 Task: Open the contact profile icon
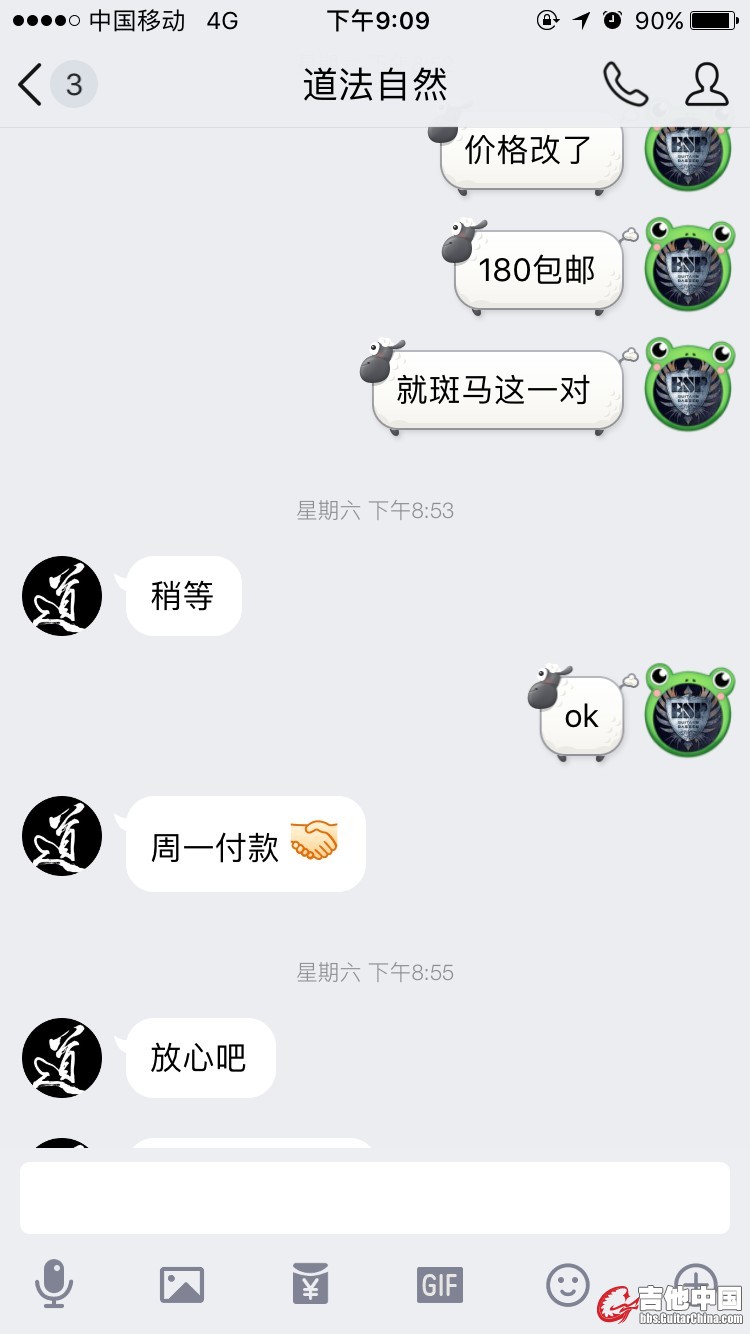pyautogui.click(x=706, y=85)
